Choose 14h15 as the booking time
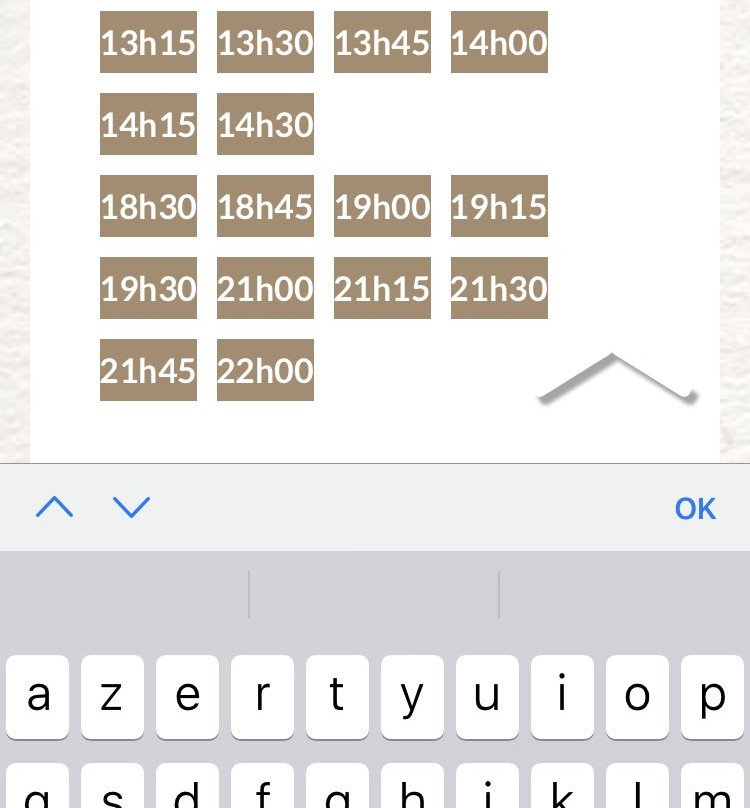This screenshot has width=750, height=808. point(148,124)
